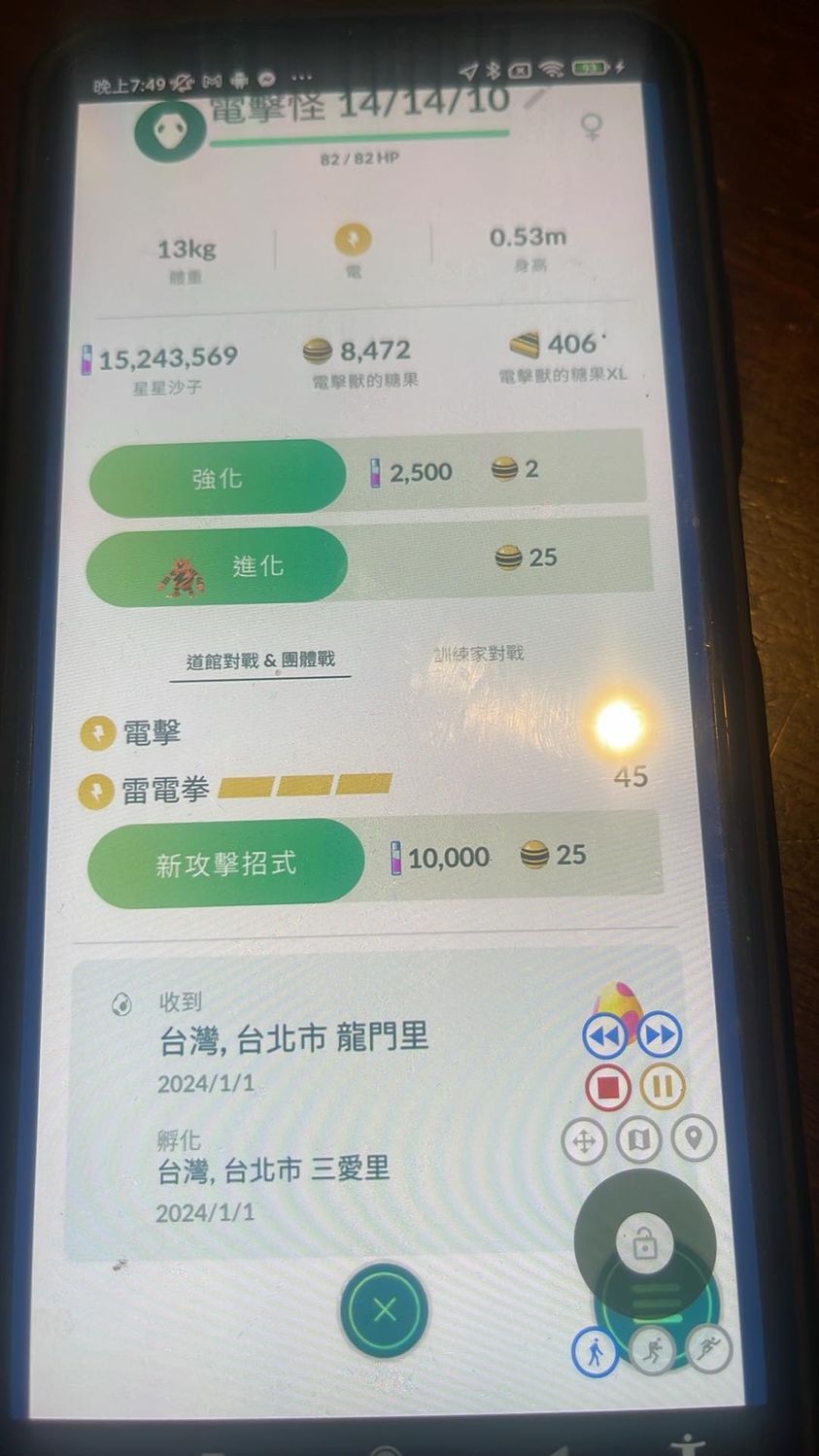Open the map overlay icon

pyautogui.click(x=638, y=1139)
